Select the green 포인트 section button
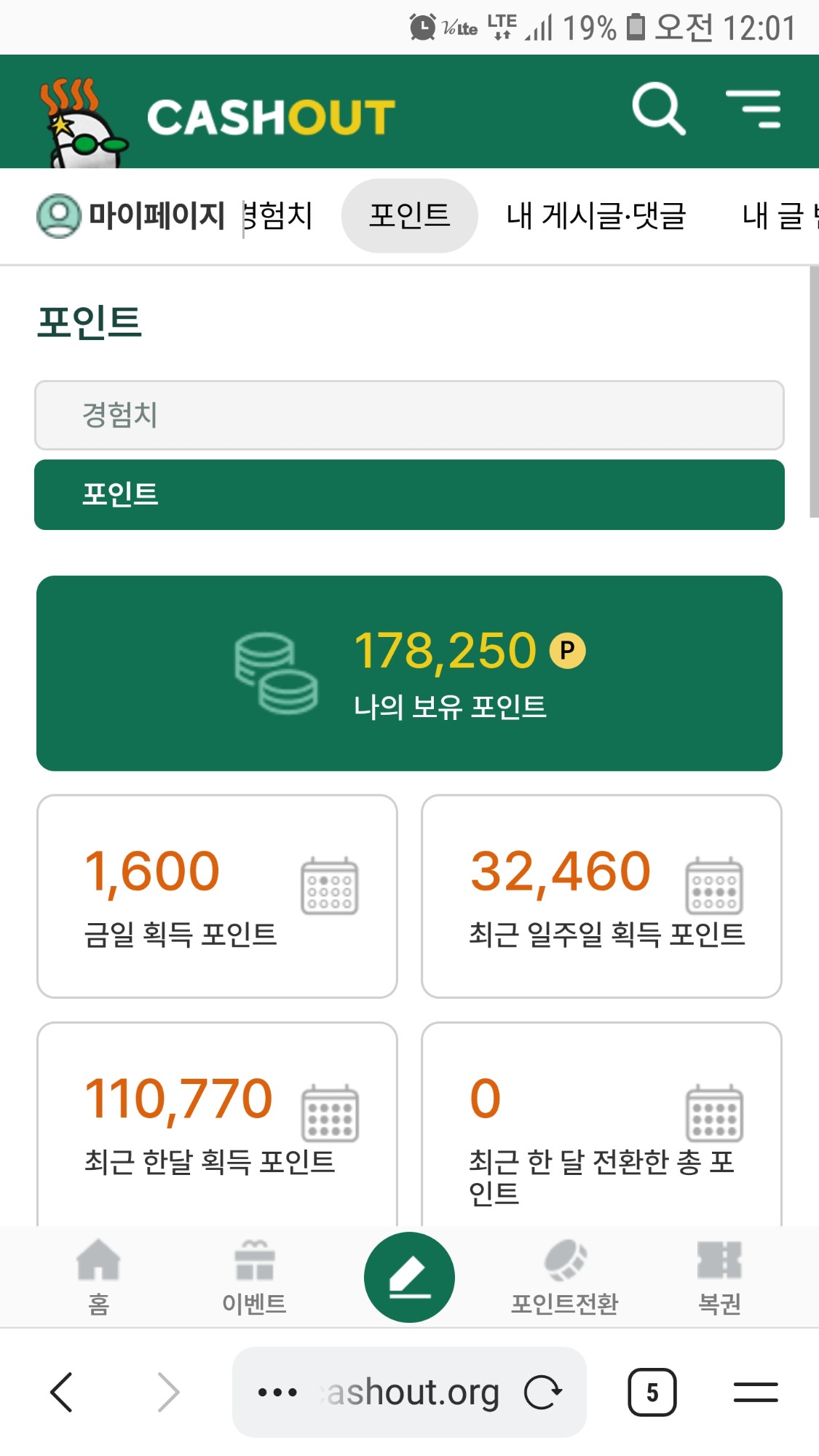 [409, 494]
